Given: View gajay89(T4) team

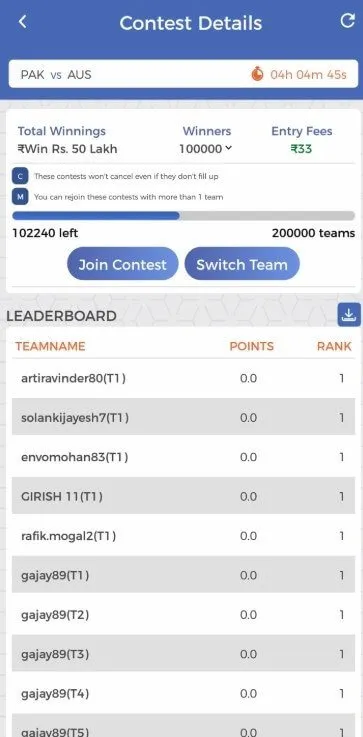Looking at the screenshot, I should 183,694.
